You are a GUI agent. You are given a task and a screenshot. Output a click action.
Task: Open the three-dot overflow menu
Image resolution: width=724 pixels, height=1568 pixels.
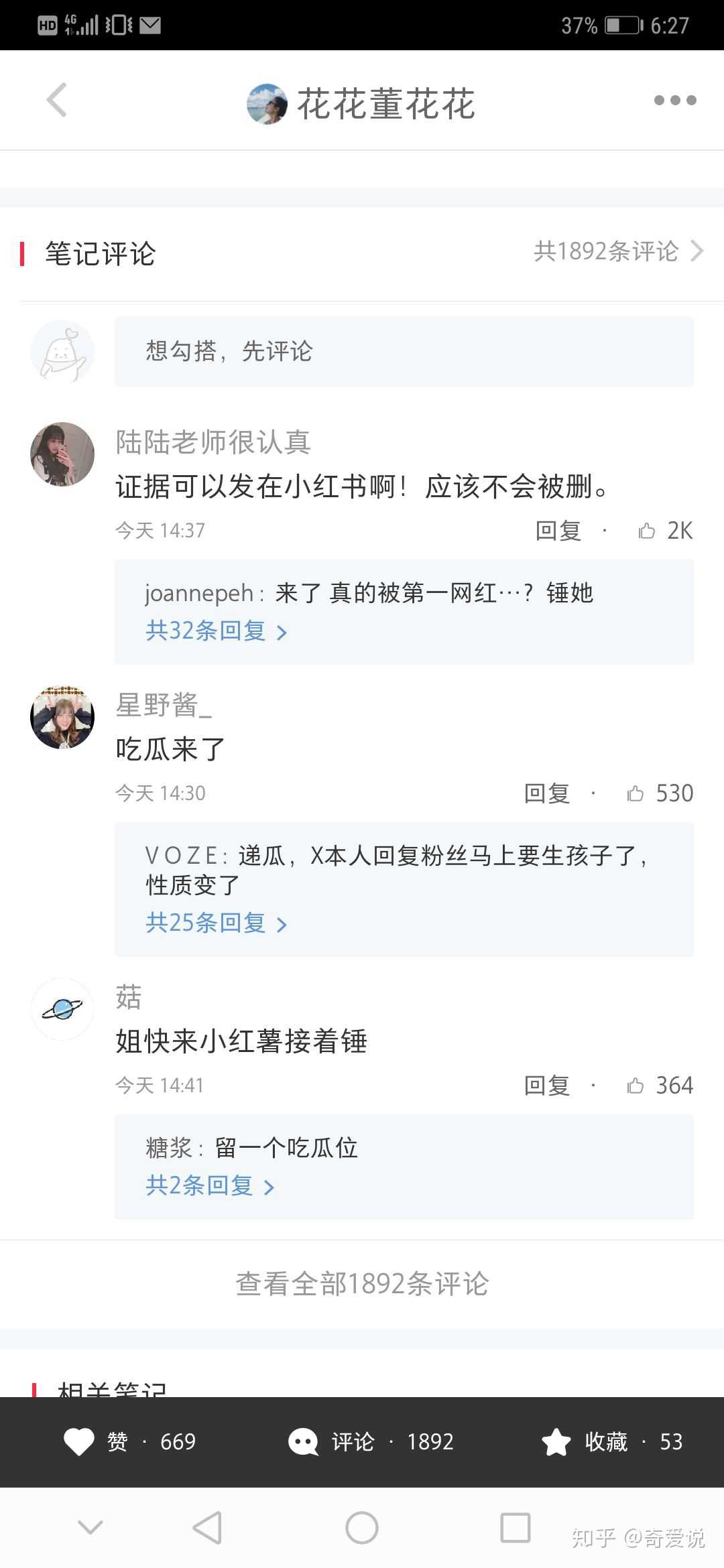click(x=674, y=101)
